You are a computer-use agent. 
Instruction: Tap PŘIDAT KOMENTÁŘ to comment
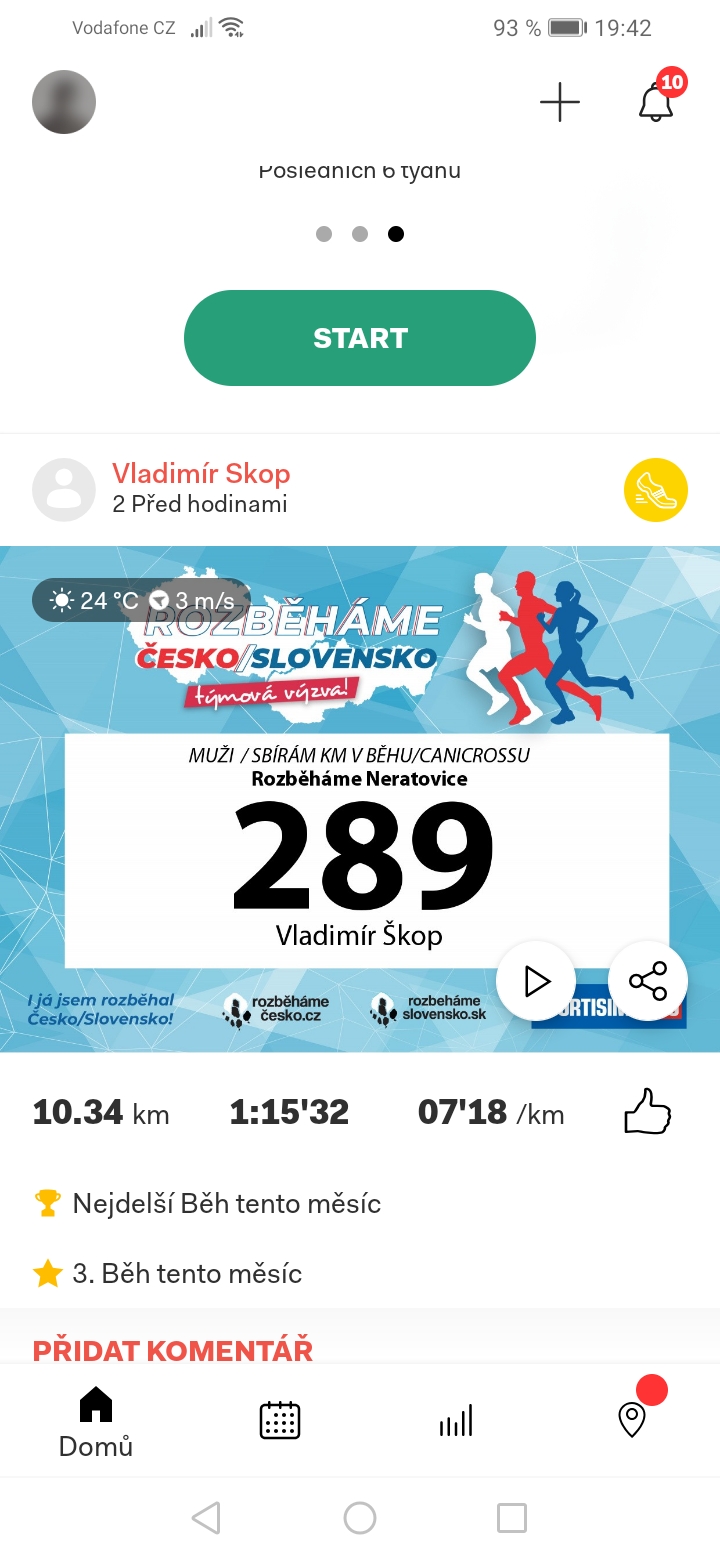(173, 1350)
